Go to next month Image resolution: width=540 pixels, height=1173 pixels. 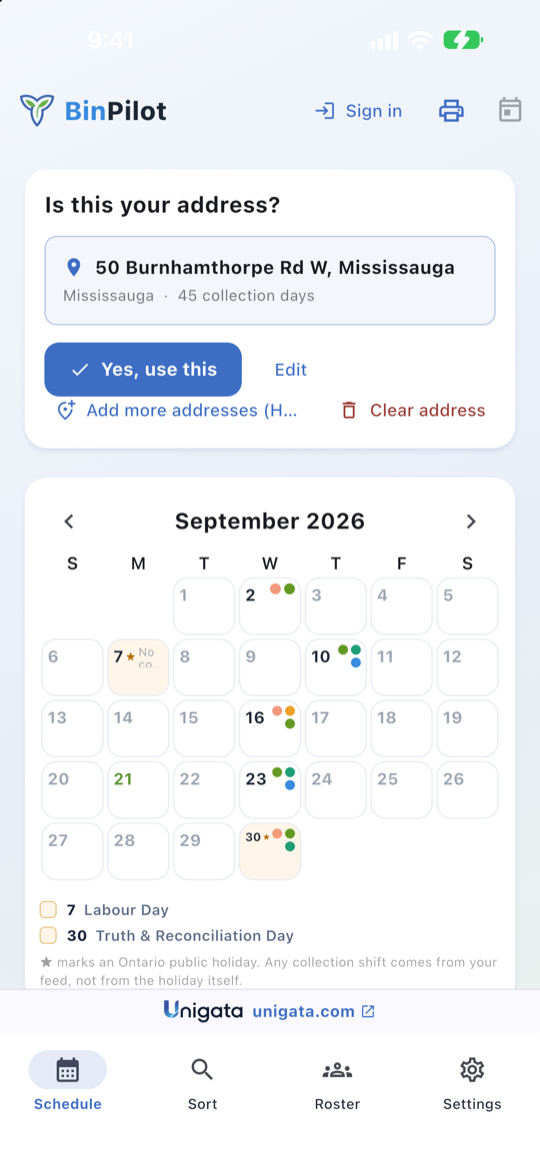click(471, 521)
